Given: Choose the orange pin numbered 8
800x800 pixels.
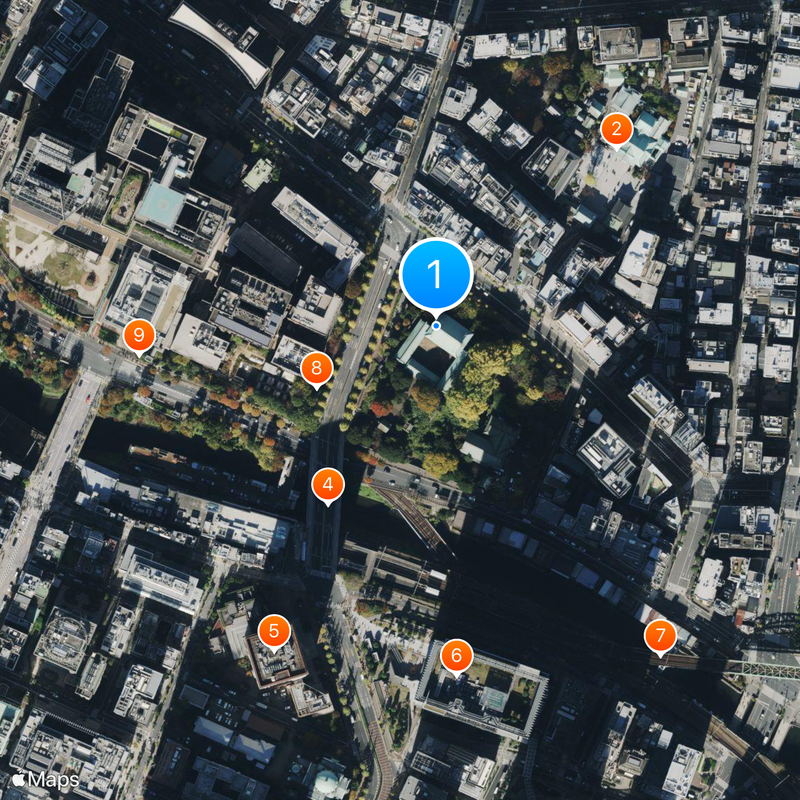Looking at the screenshot, I should click(x=316, y=369).
